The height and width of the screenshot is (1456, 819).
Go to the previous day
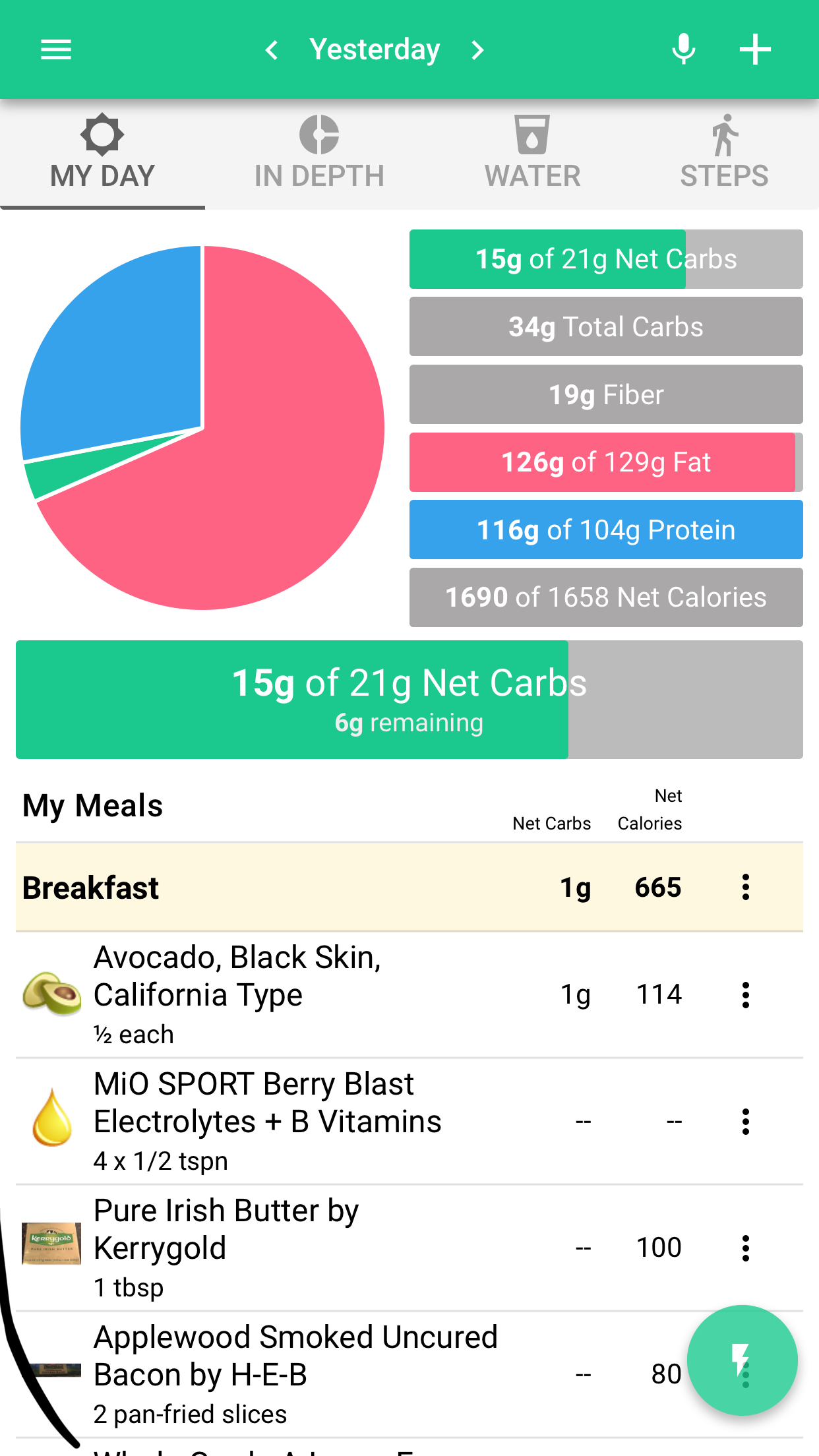271,49
